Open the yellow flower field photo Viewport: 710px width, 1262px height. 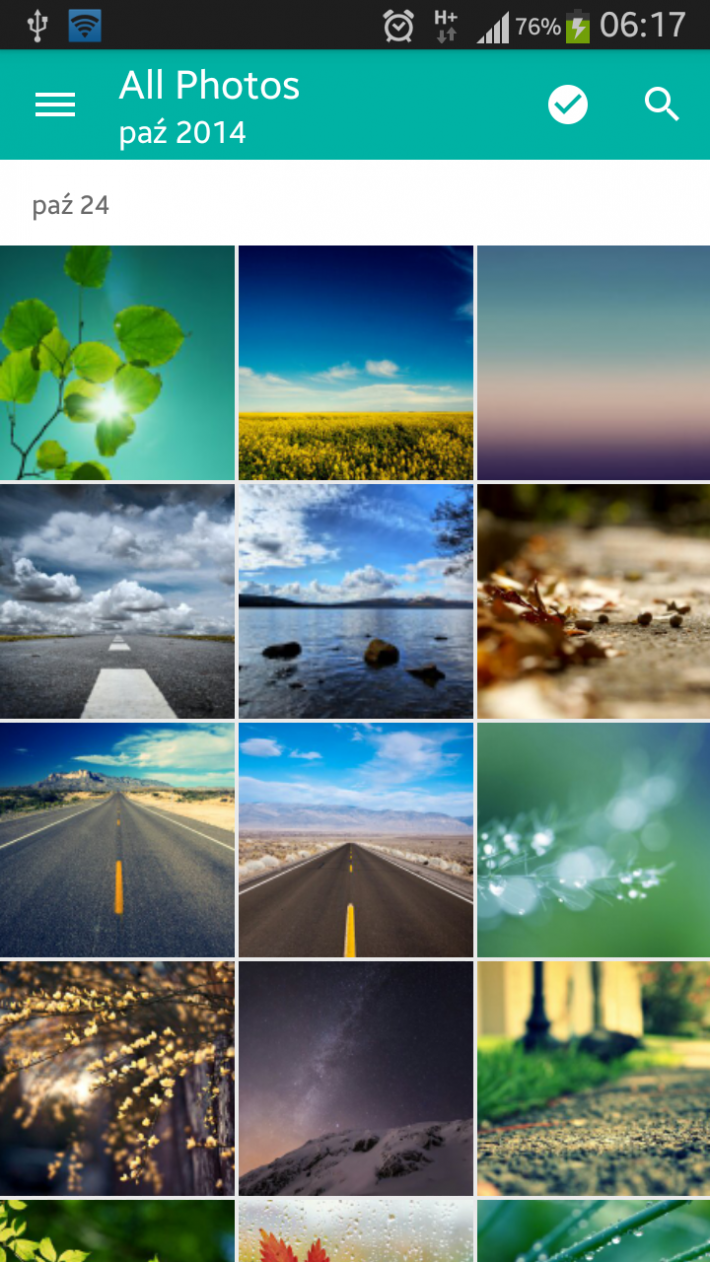pos(355,363)
